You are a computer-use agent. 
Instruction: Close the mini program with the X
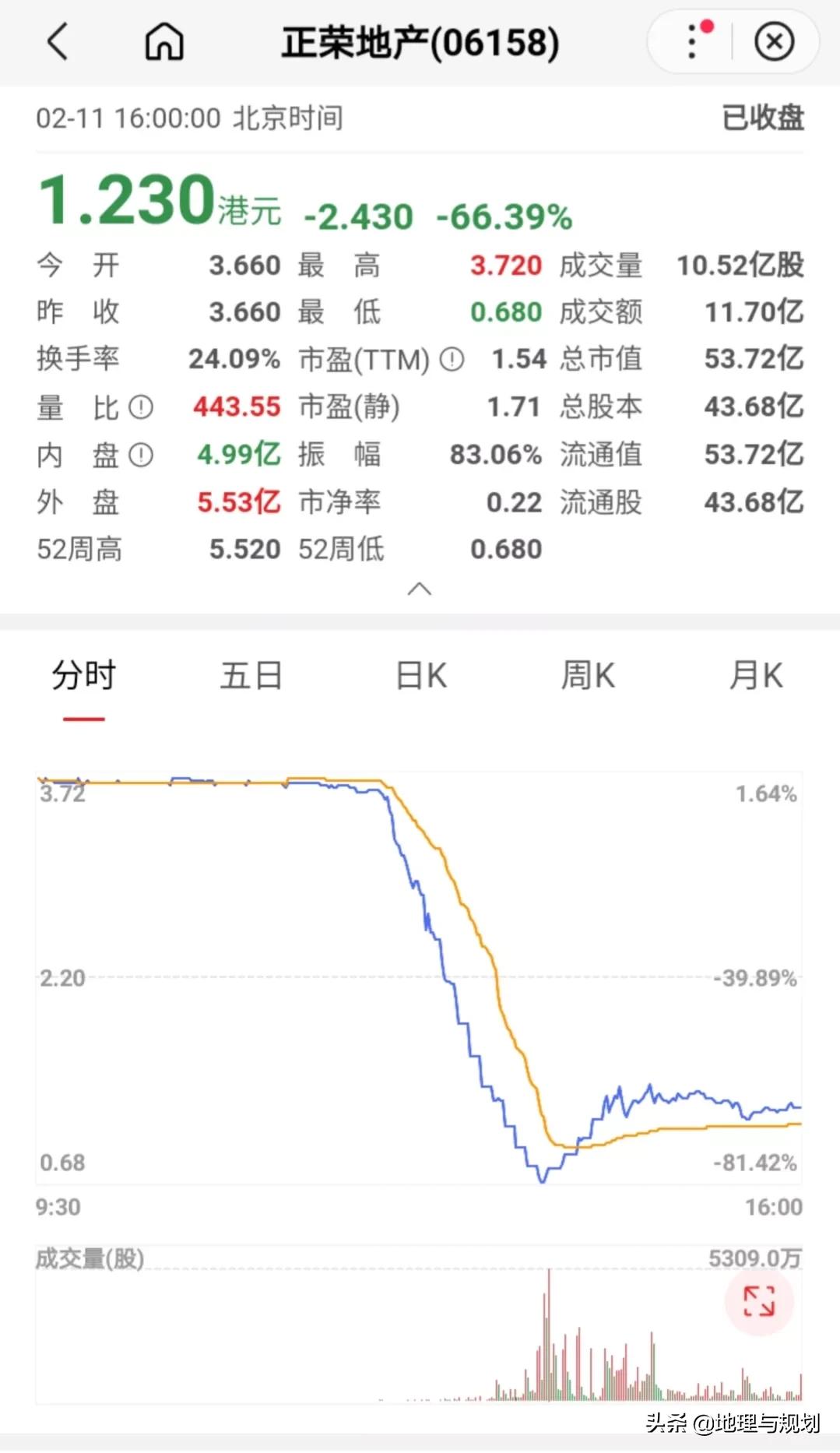(x=774, y=41)
